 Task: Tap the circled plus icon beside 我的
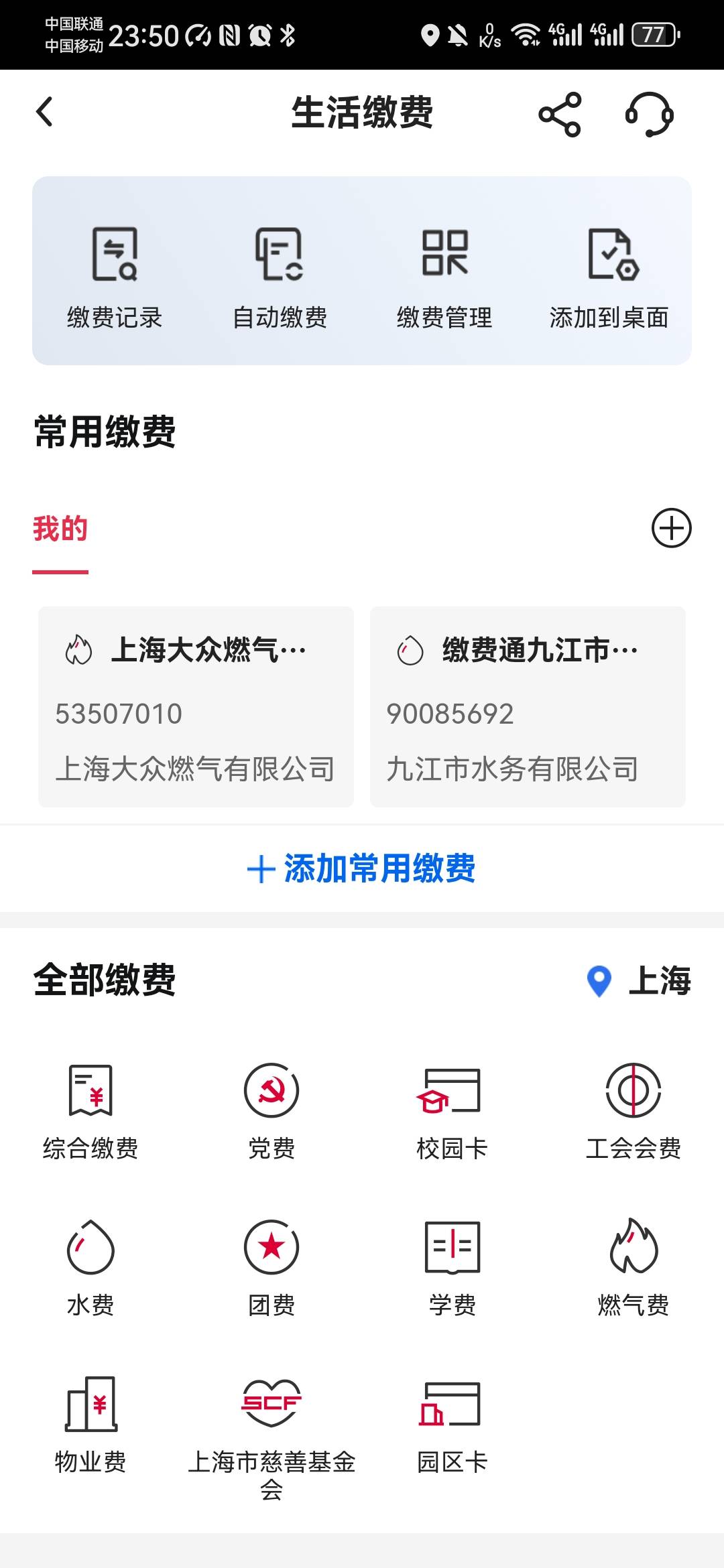(x=672, y=528)
